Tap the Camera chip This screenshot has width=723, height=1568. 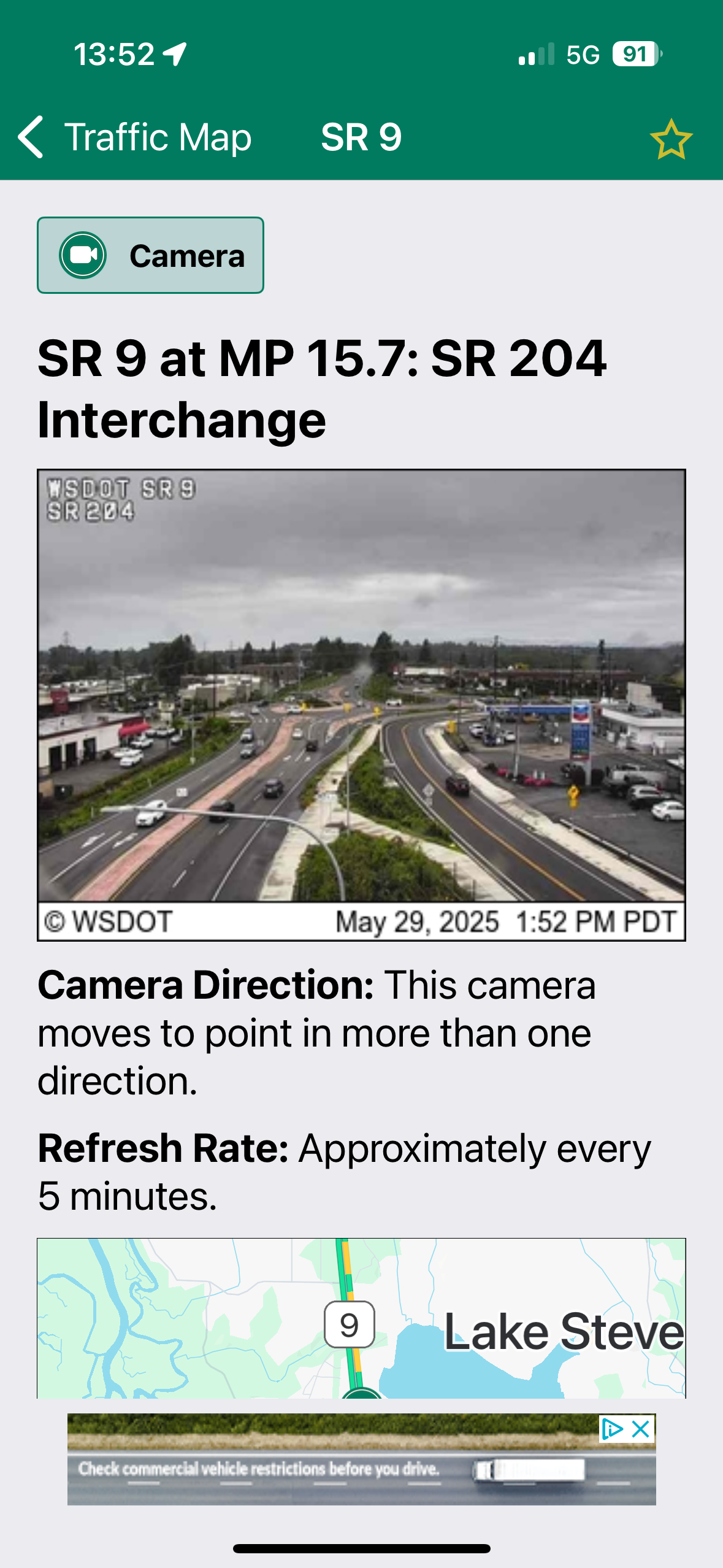(150, 255)
